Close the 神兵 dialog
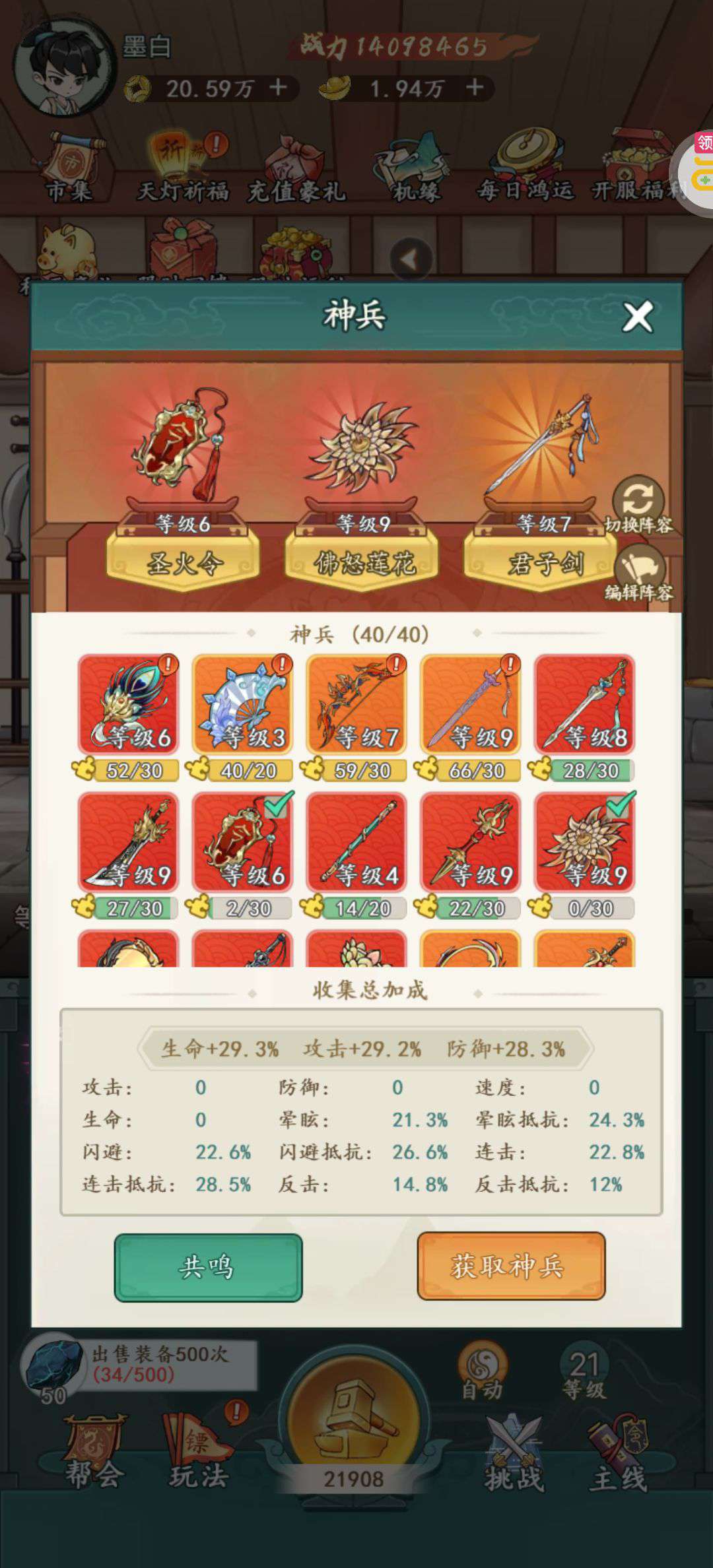This screenshot has width=713, height=1568. [x=638, y=317]
